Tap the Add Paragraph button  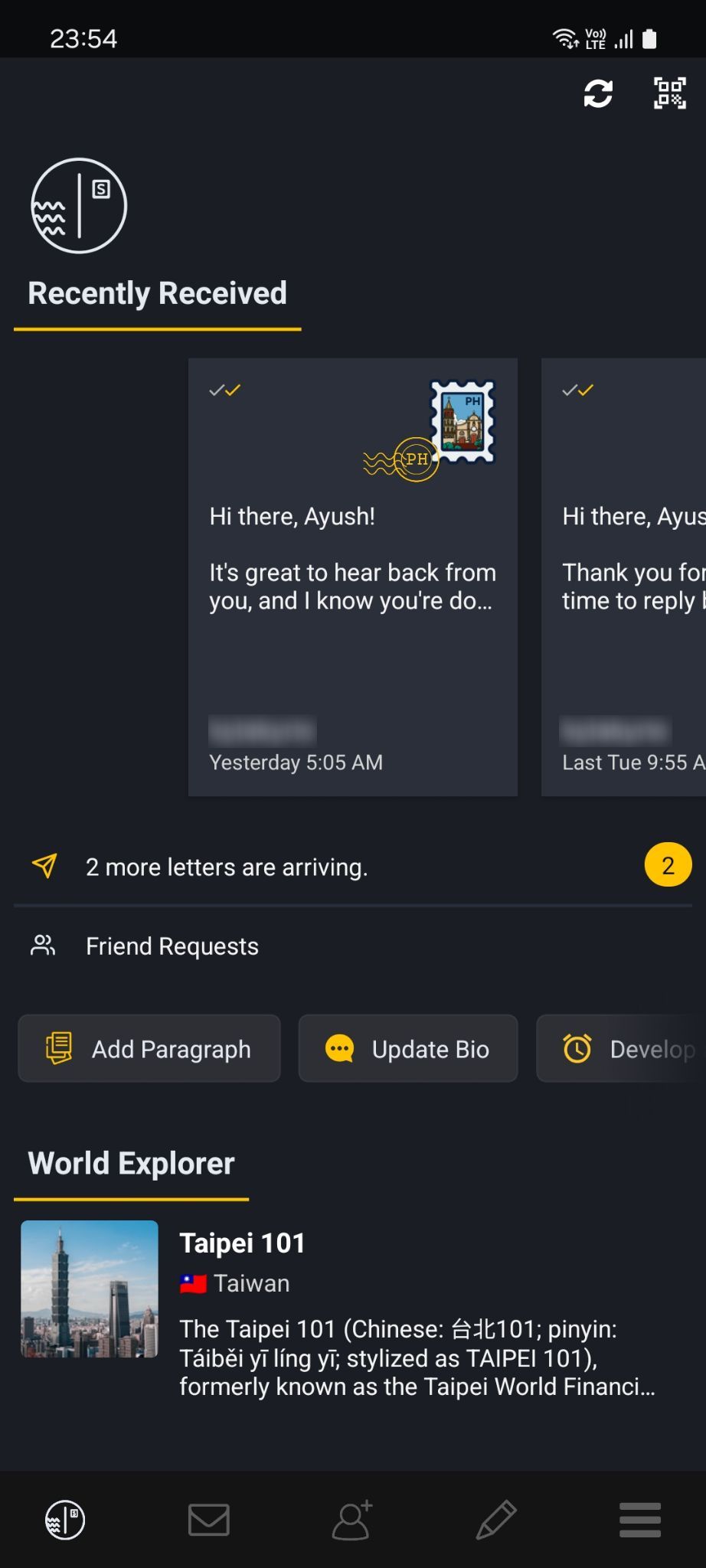(x=149, y=1048)
